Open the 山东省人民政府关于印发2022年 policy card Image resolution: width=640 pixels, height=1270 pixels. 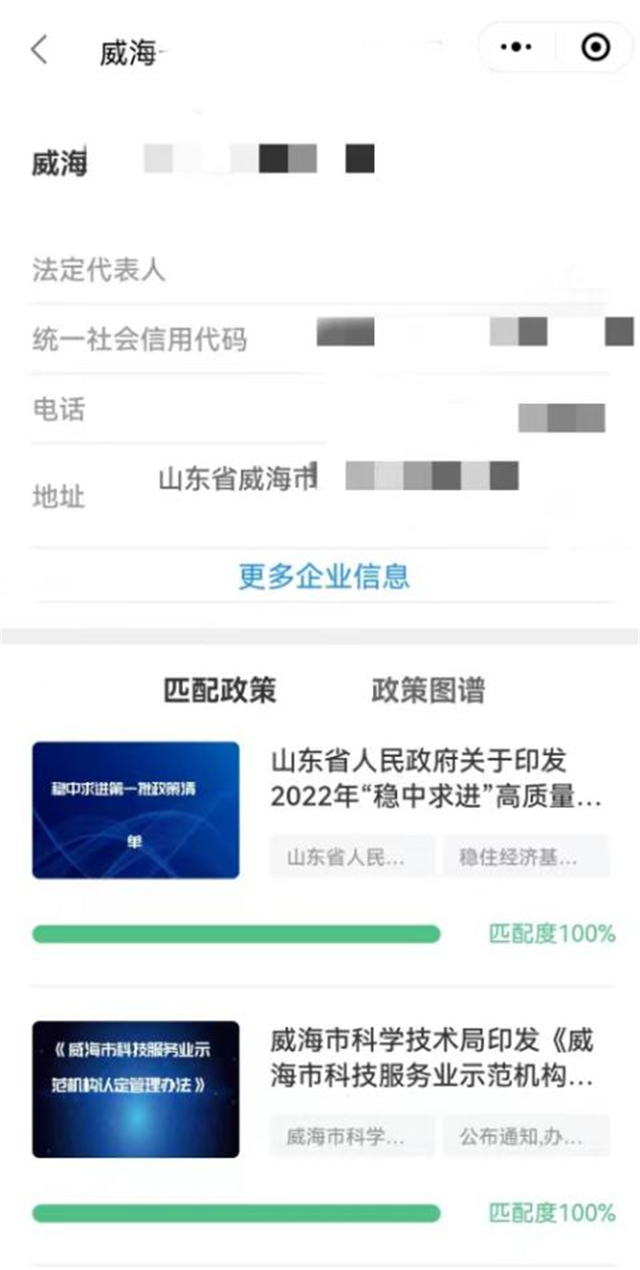(436, 777)
